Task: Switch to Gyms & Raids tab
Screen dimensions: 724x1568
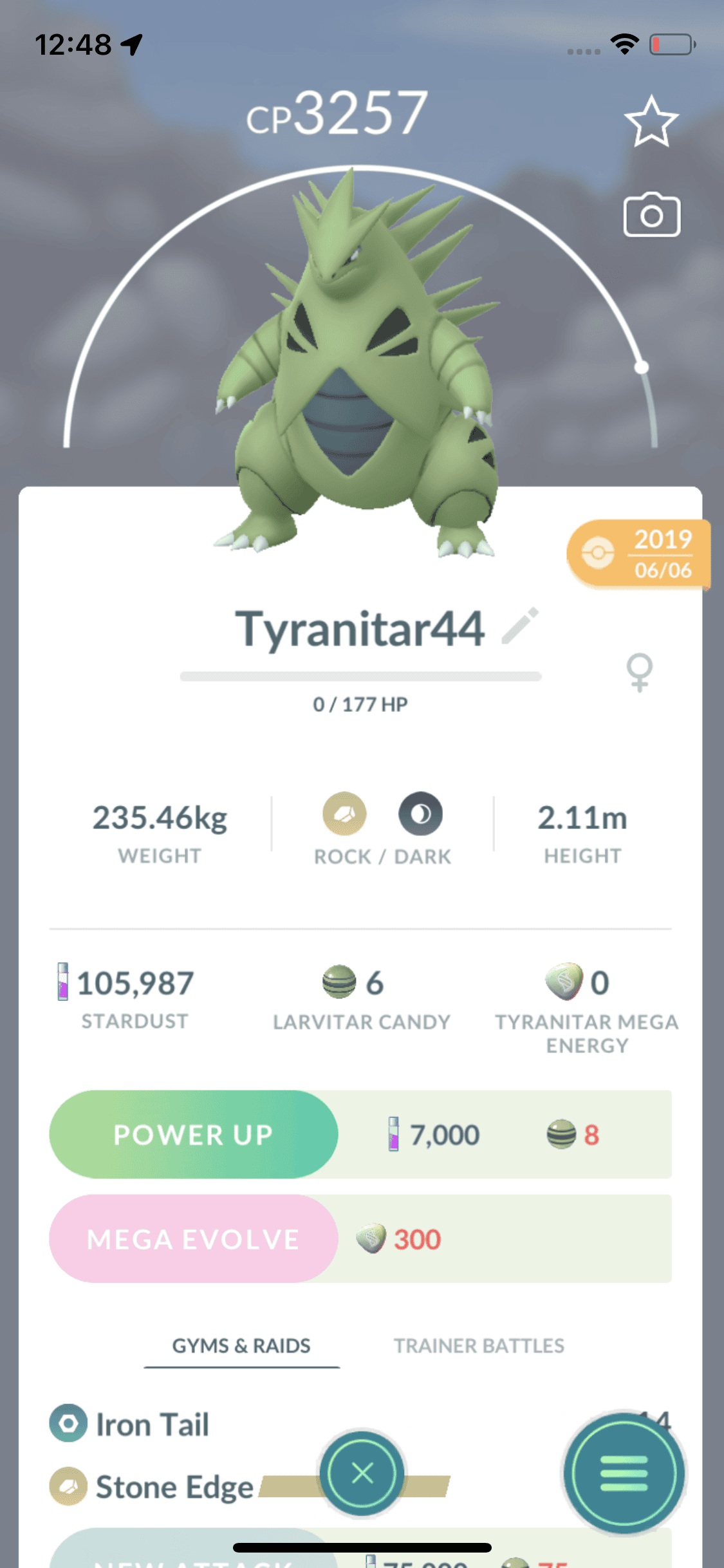Action: (241, 1345)
